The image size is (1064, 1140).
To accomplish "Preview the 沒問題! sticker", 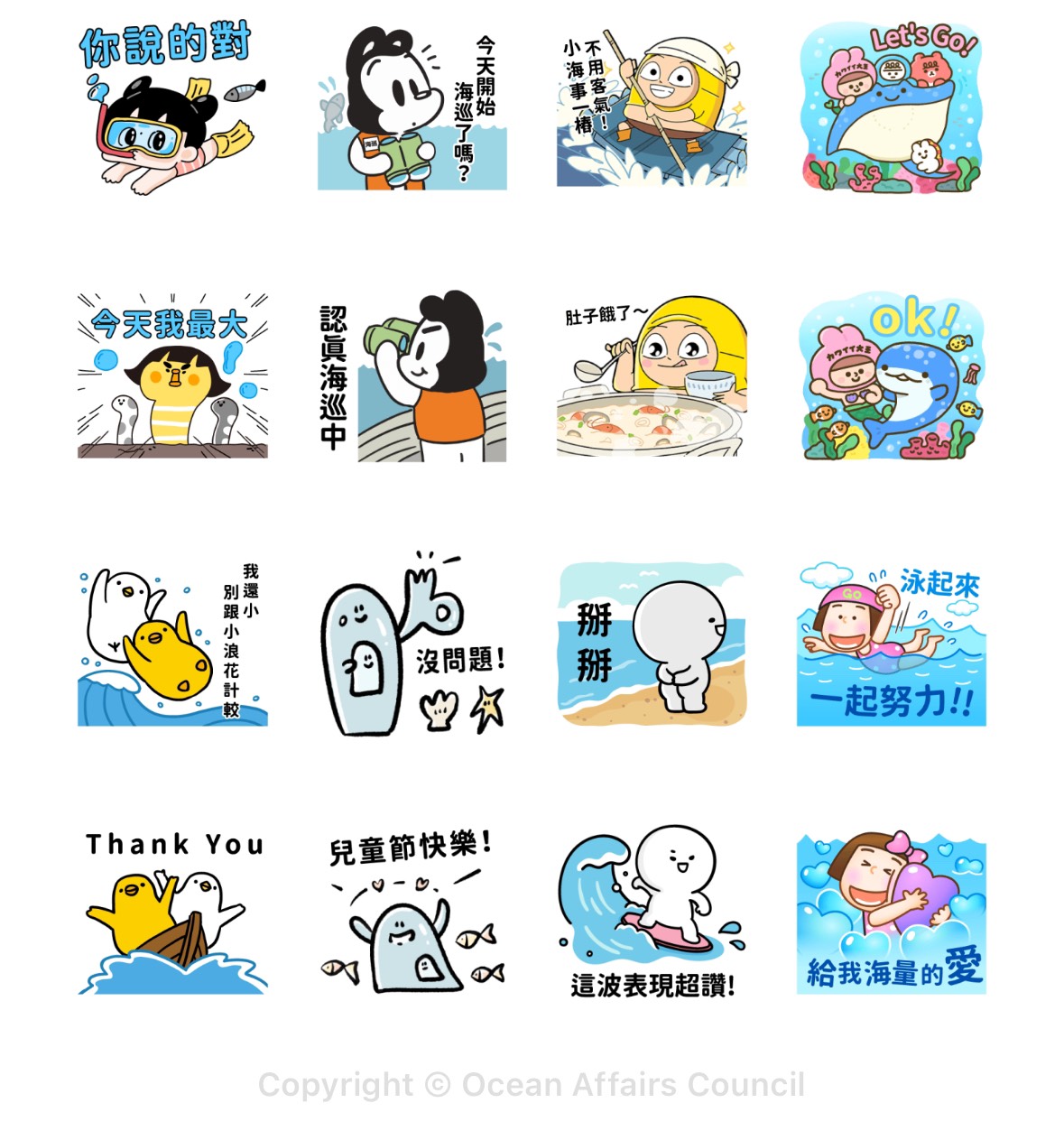I will (412, 644).
